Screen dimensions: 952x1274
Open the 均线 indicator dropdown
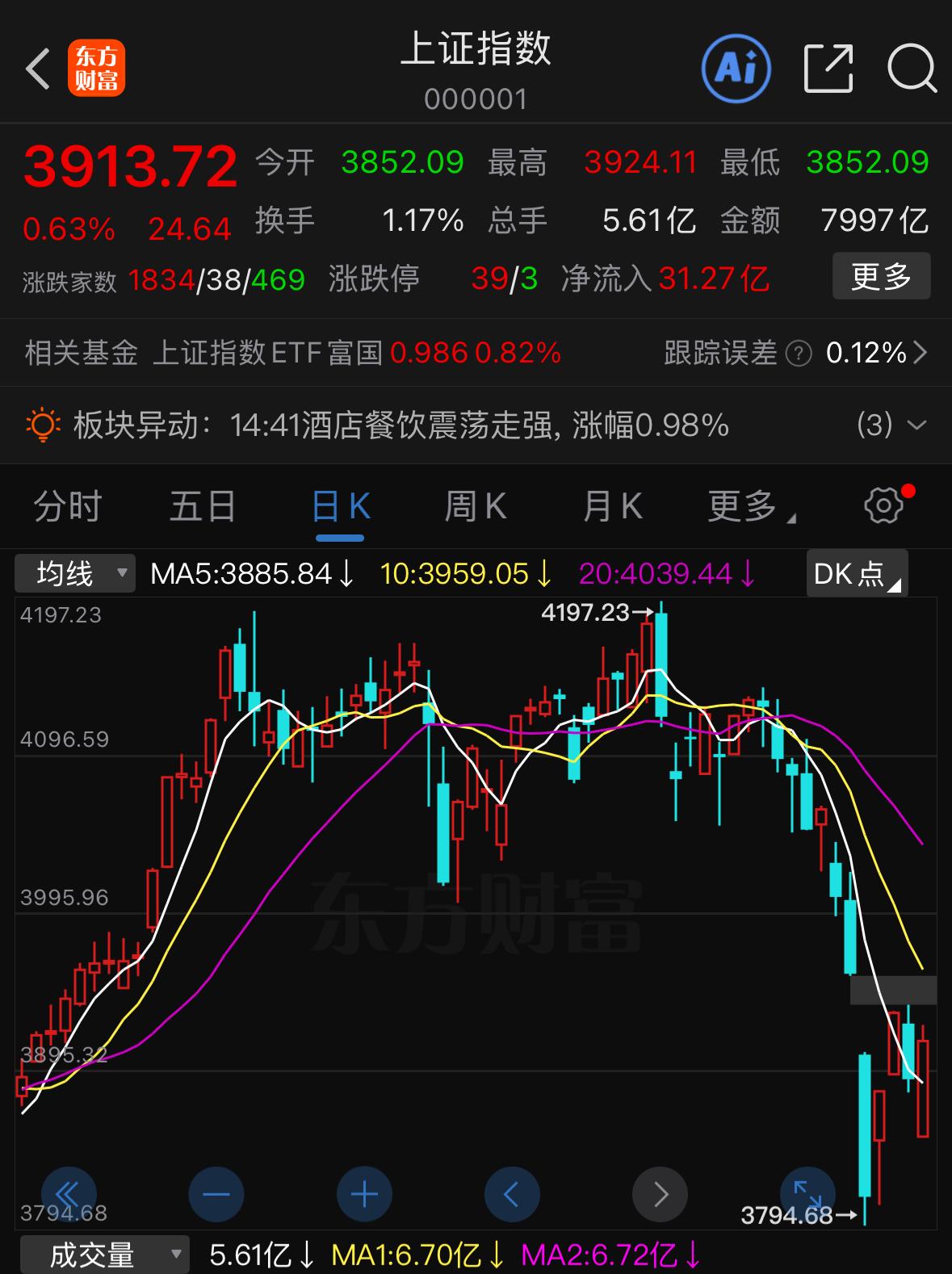coord(74,572)
